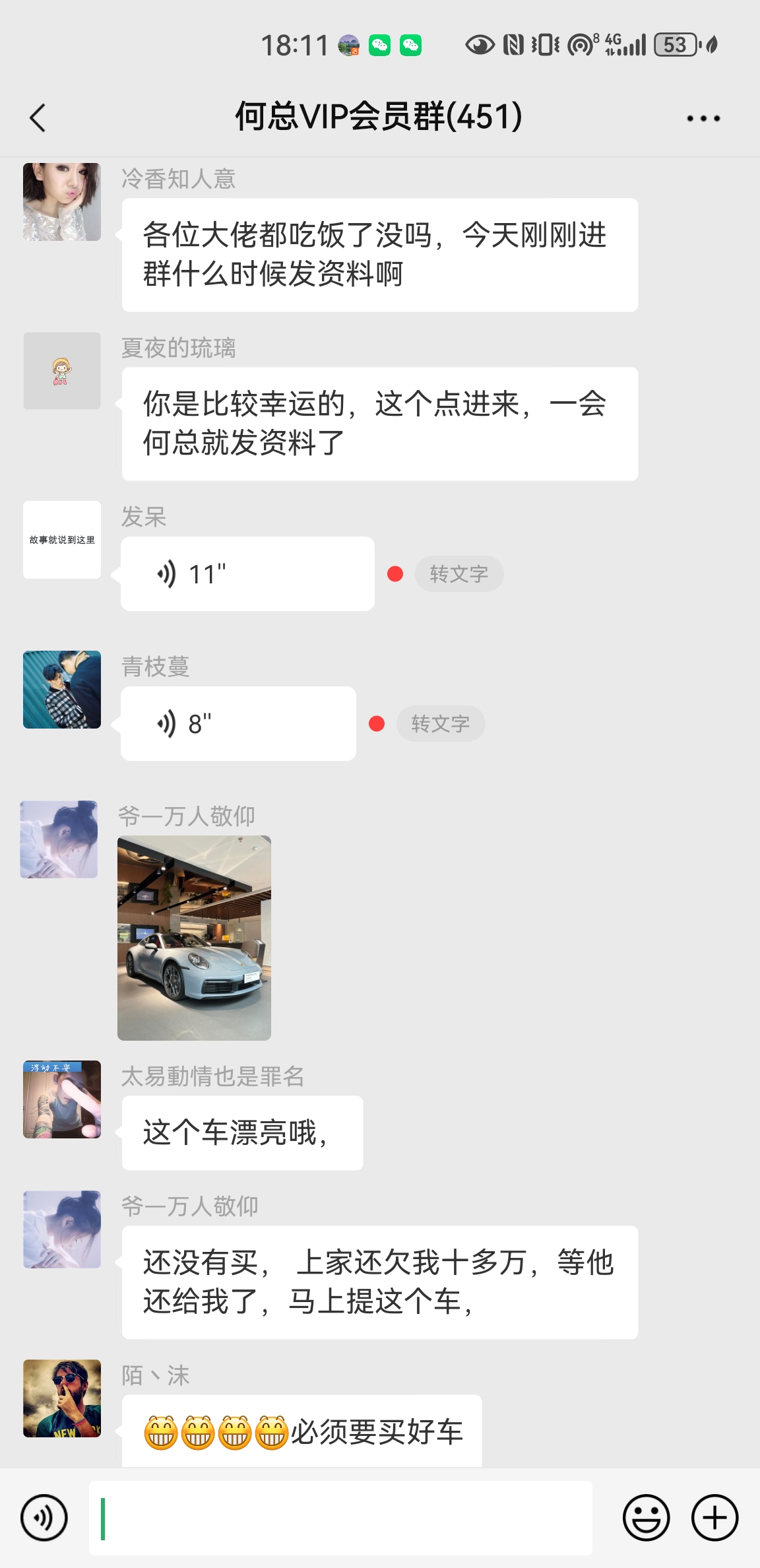Play 青枝蔓's 8-second voice message
Screen dimensions: 760x1568
pyautogui.click(x=238, y=723)
